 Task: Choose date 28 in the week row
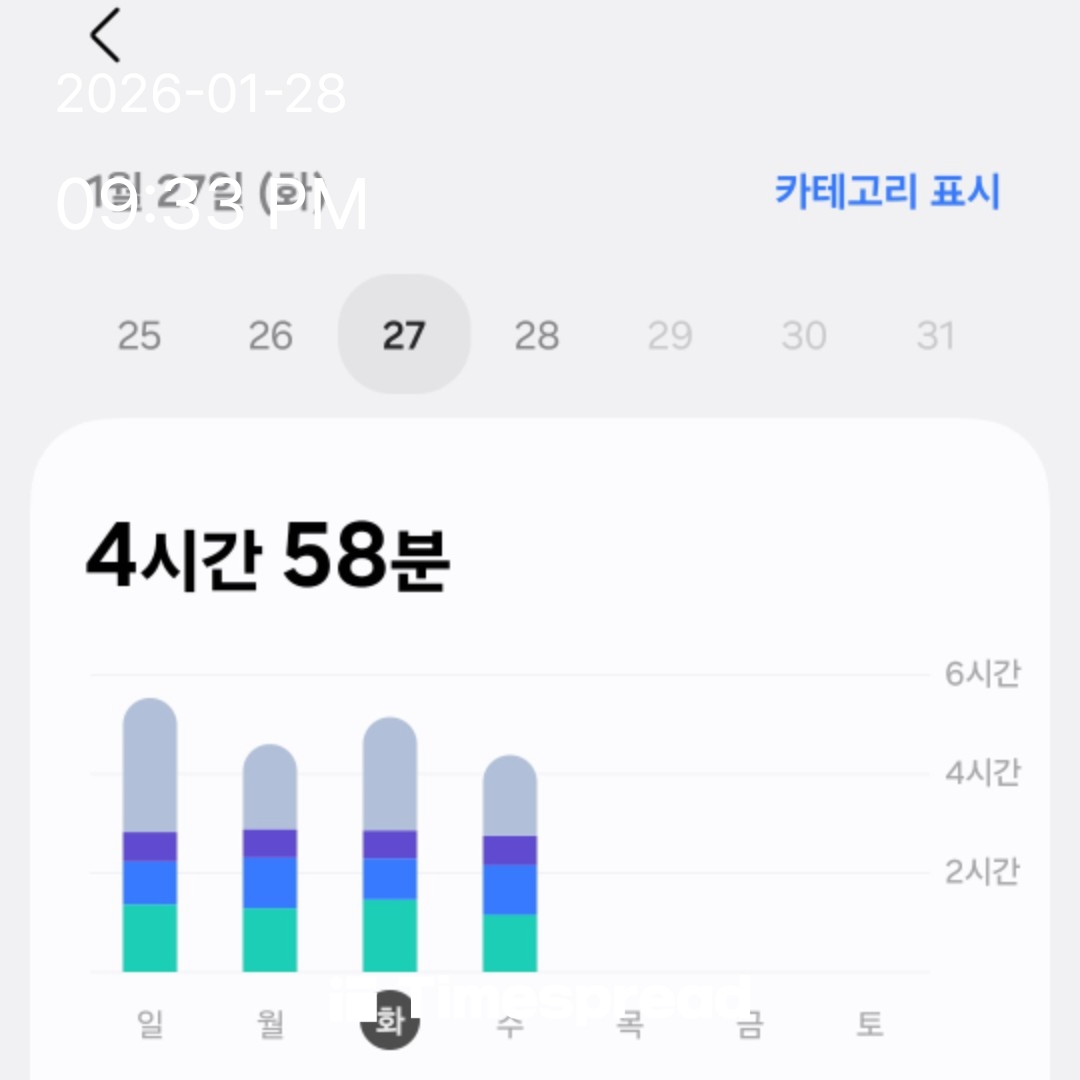tap(537, 336)
